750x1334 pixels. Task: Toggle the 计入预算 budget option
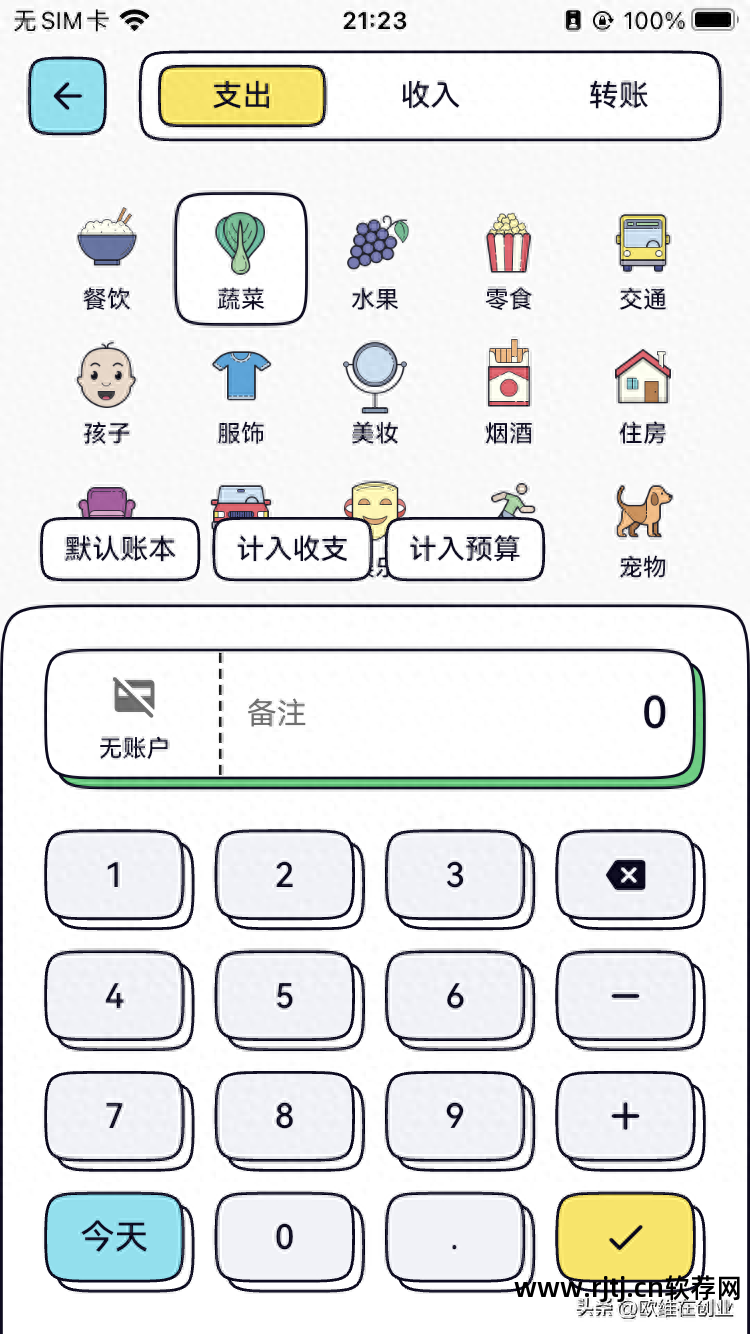click(466, 550)
